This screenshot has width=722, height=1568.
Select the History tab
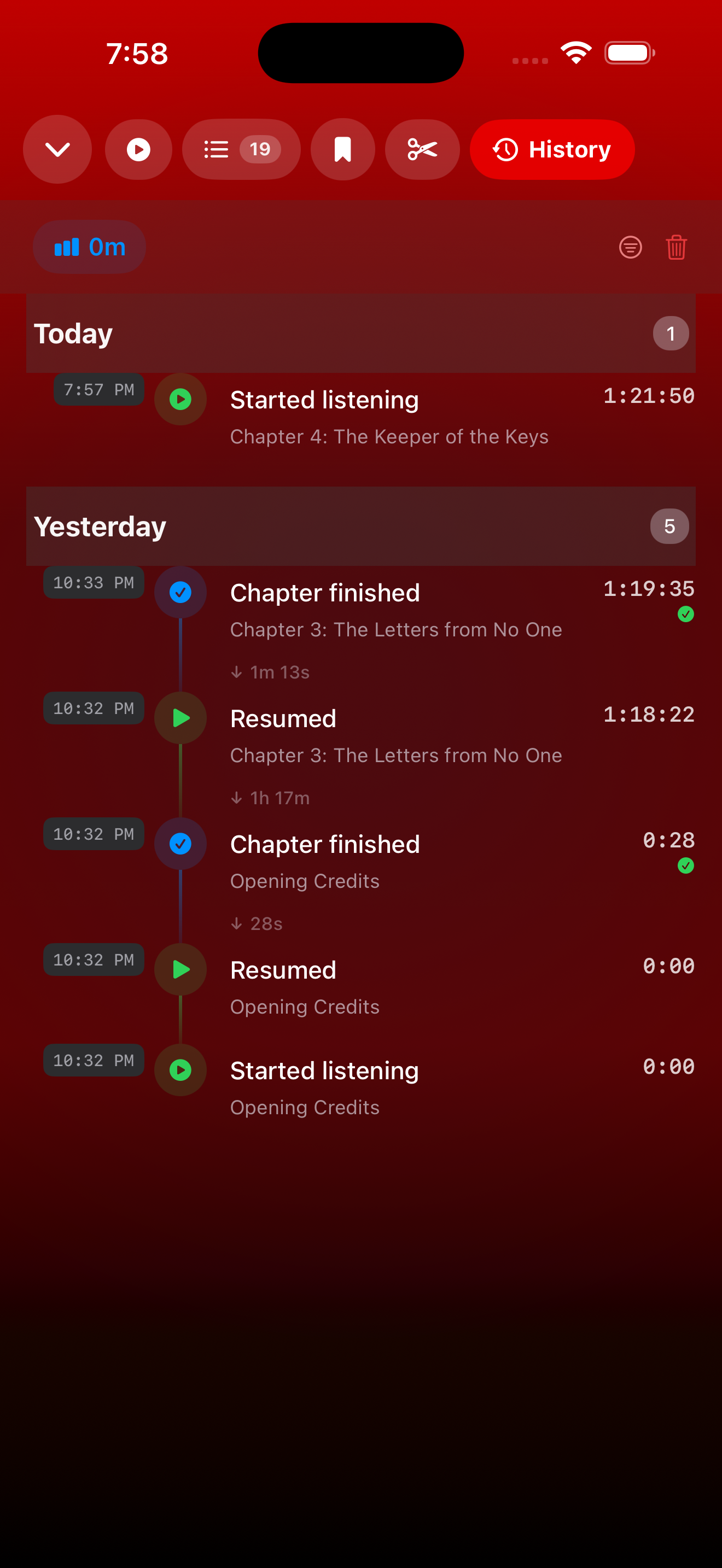(551, 149)
